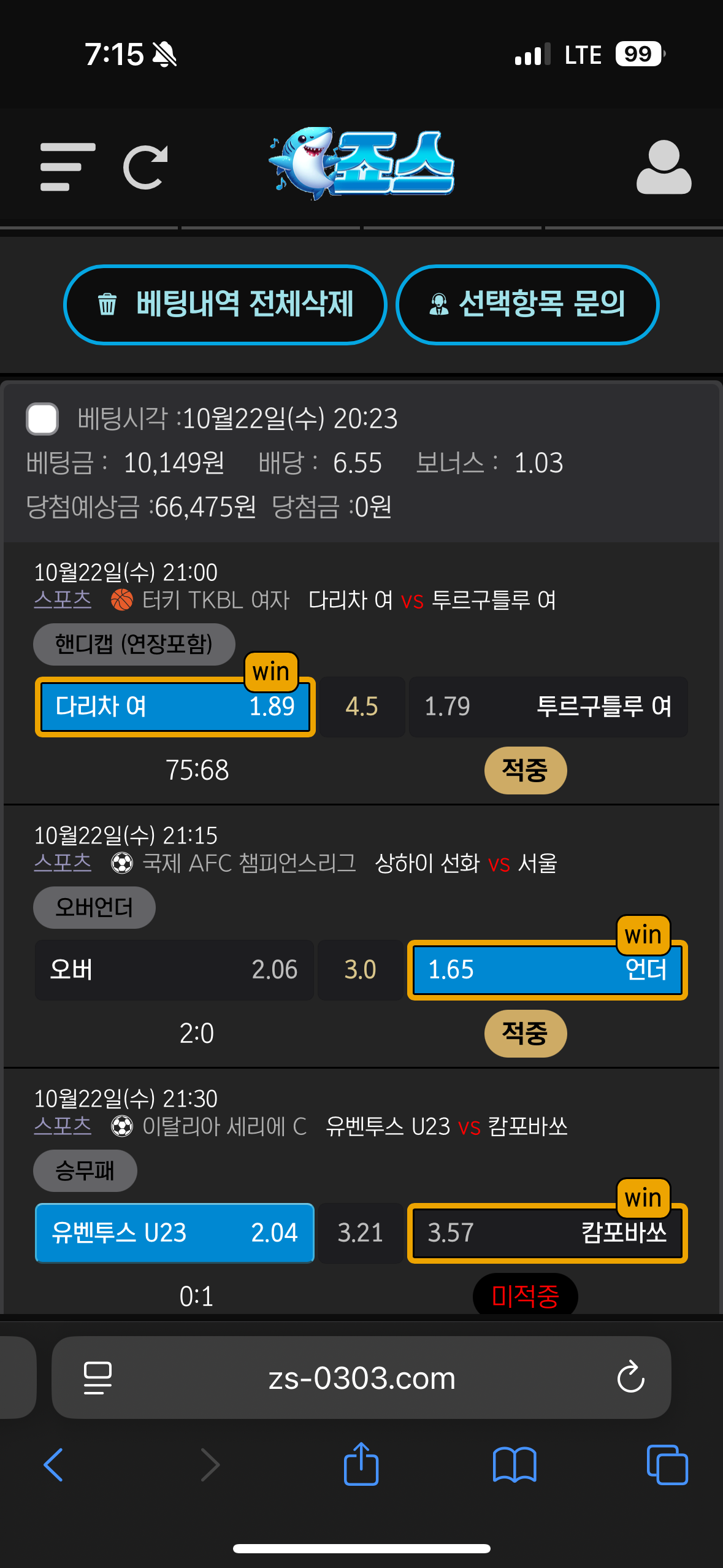Screen dimensions: 723x1568
Task: Open the user profile icon
Action: point(664,167)
